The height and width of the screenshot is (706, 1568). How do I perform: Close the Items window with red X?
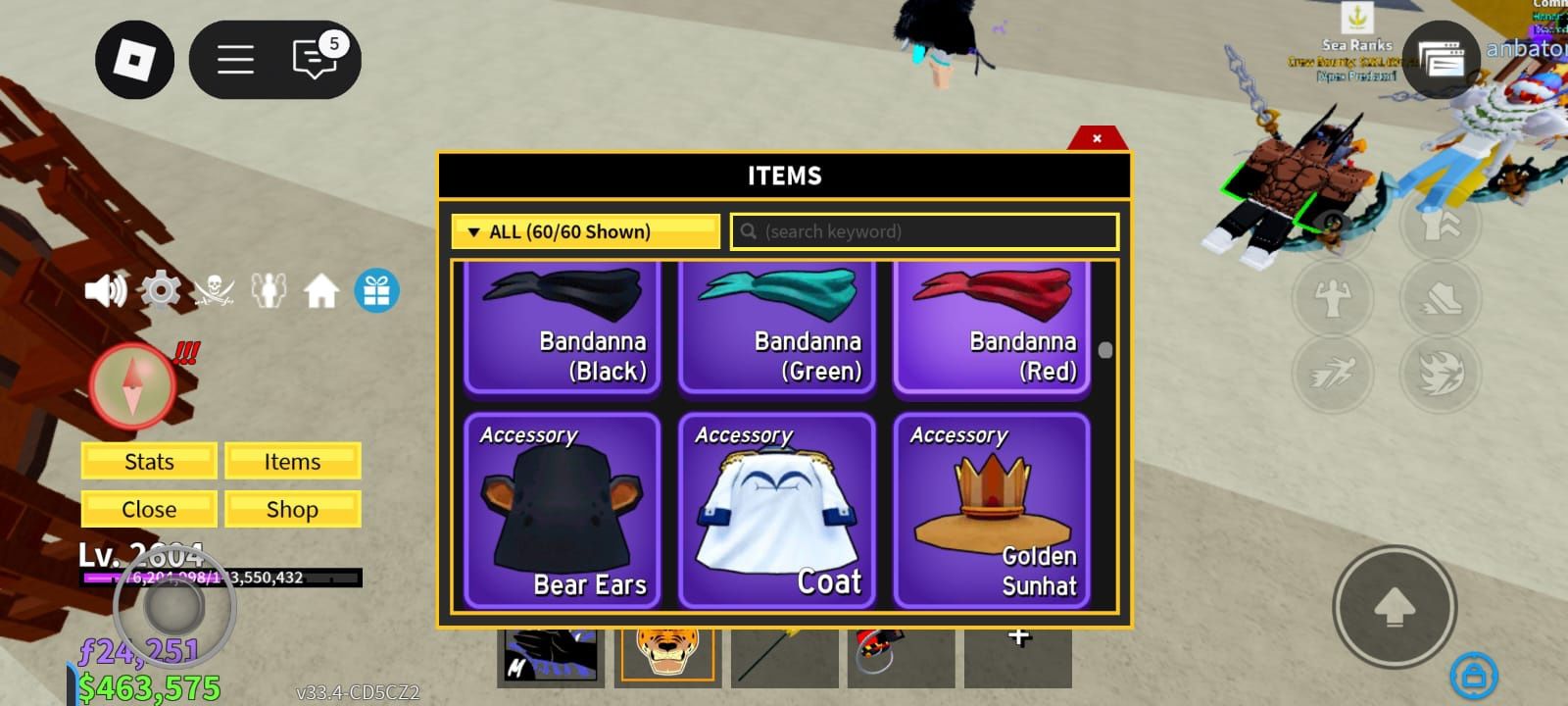[x=1097, y=138]
